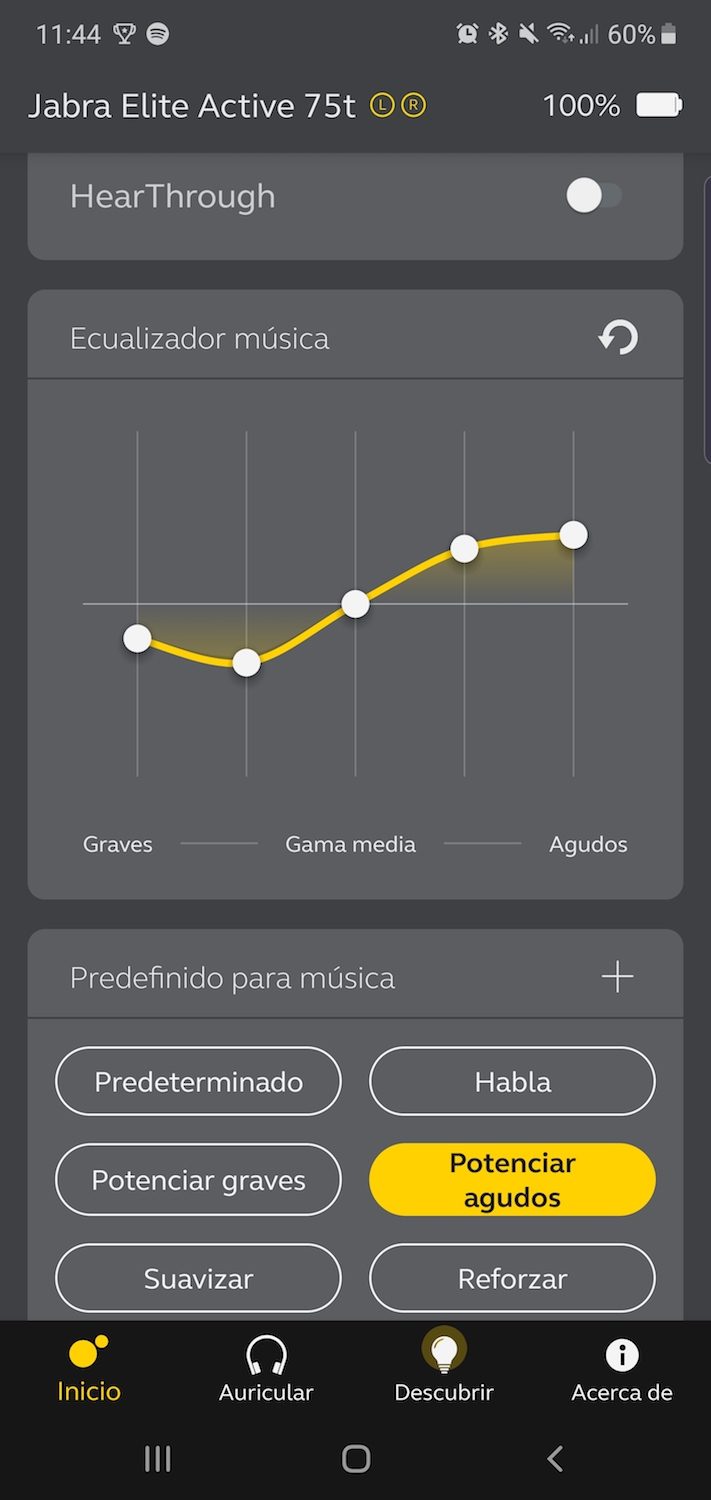Open the recent apps view

click(x=158, y=1459)
